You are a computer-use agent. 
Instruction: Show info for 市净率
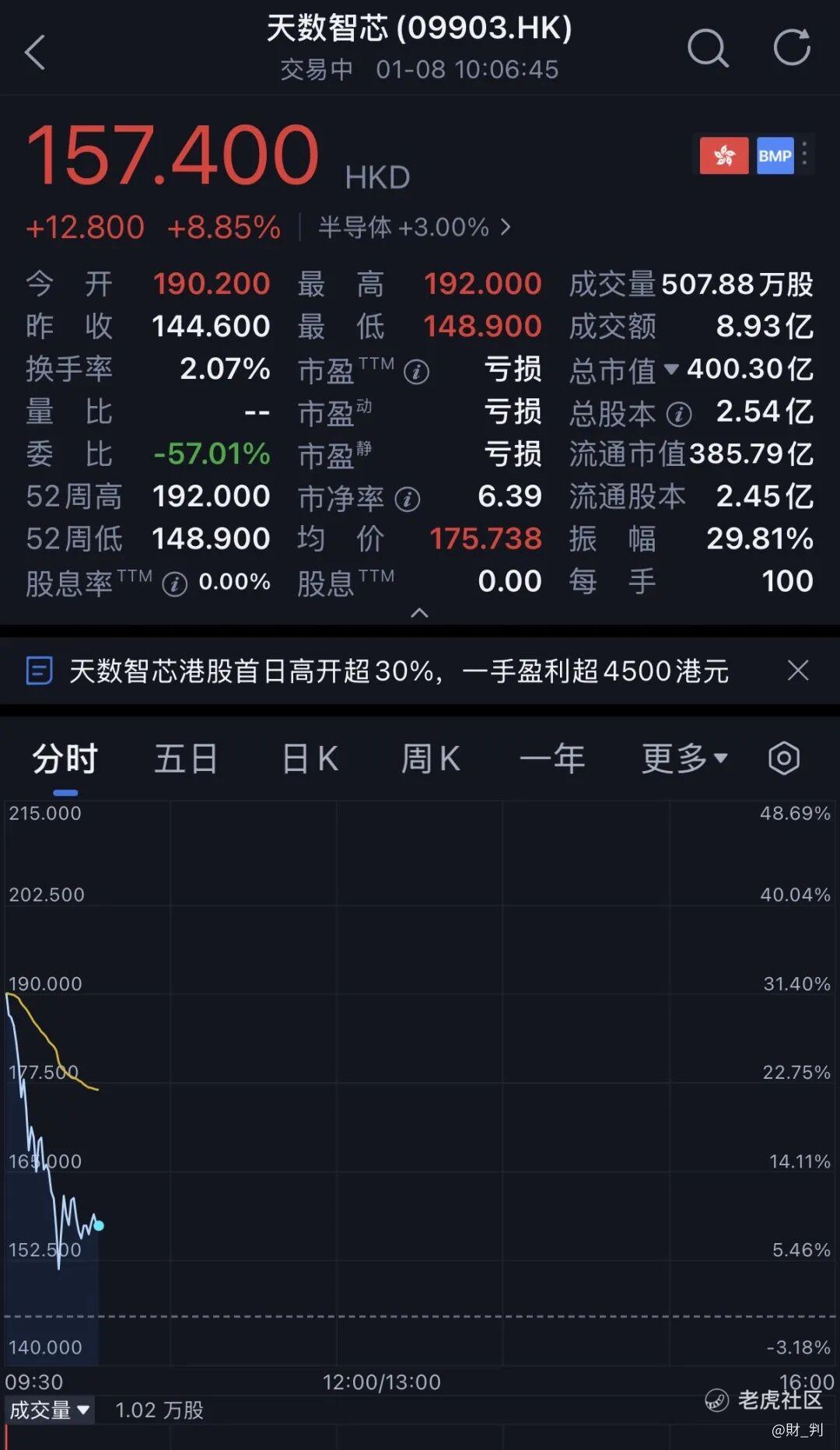click(408, 499)
